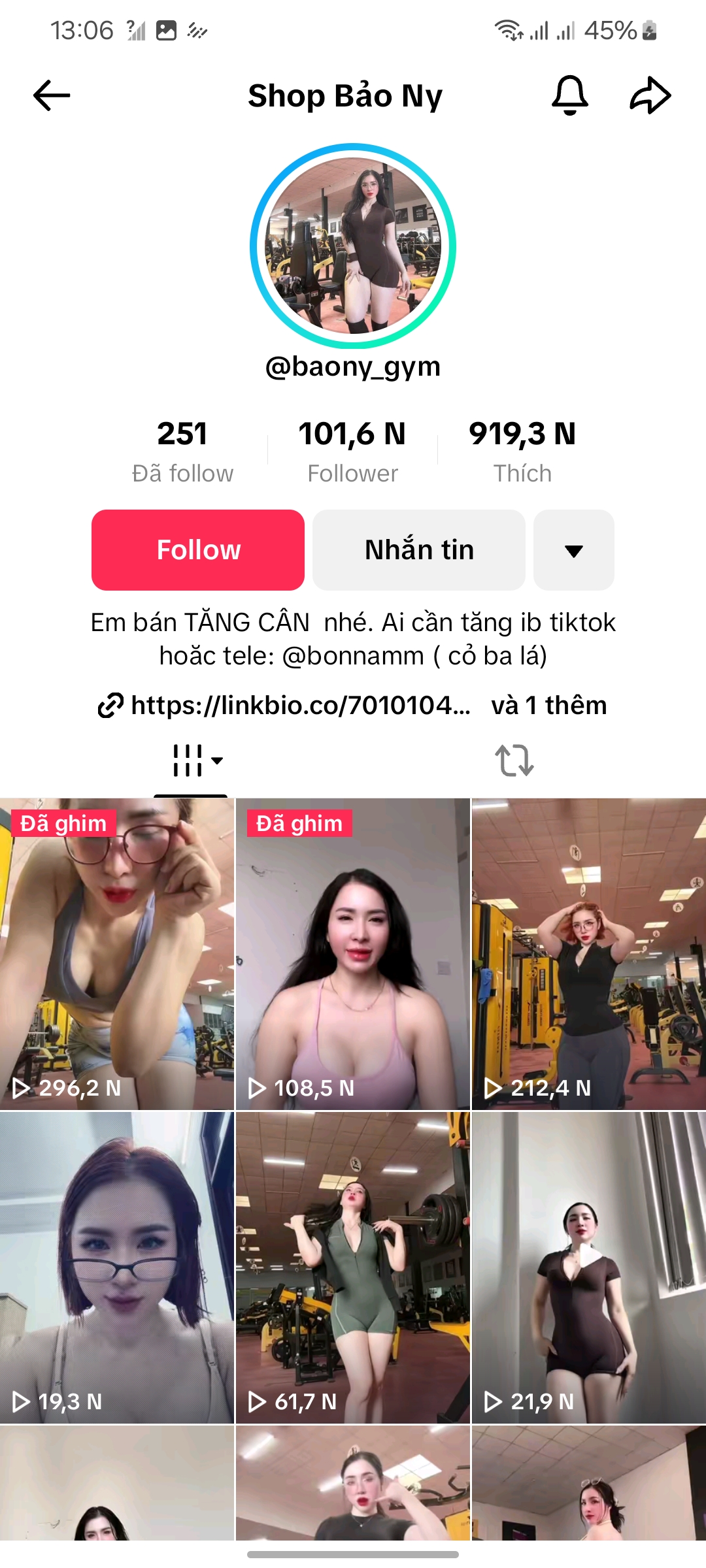706x1568 pixels.
Task: Open the video with 212,4 N views
Action: (x=588, y=954)
